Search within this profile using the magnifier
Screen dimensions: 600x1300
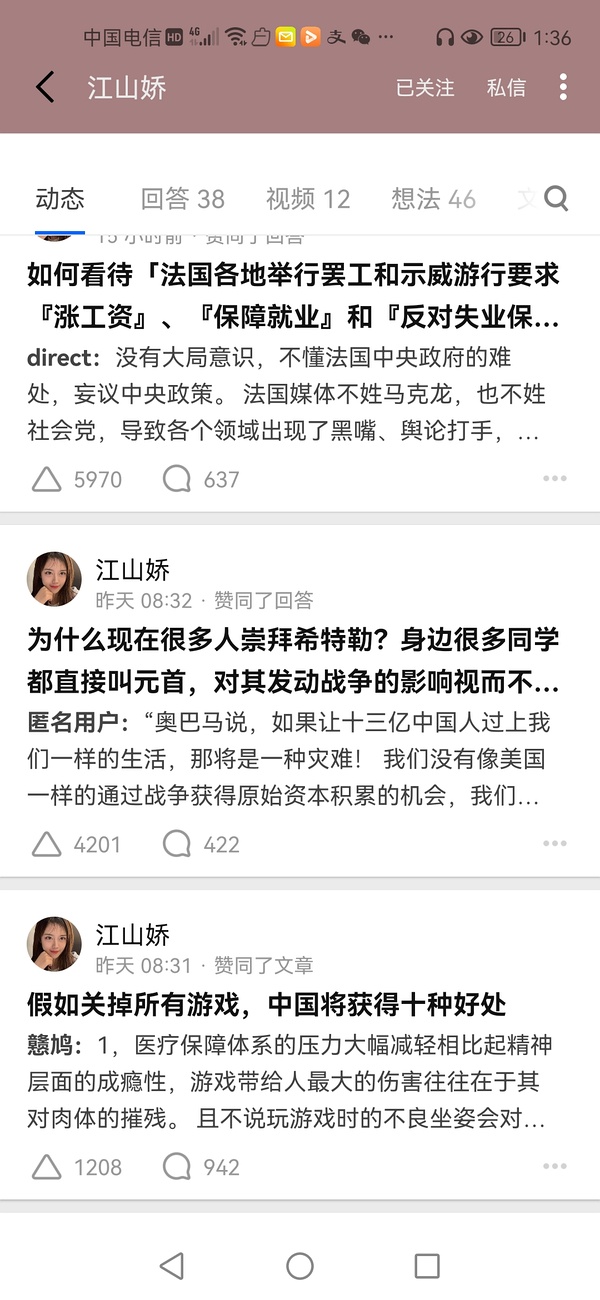click(x=556, y=199)
